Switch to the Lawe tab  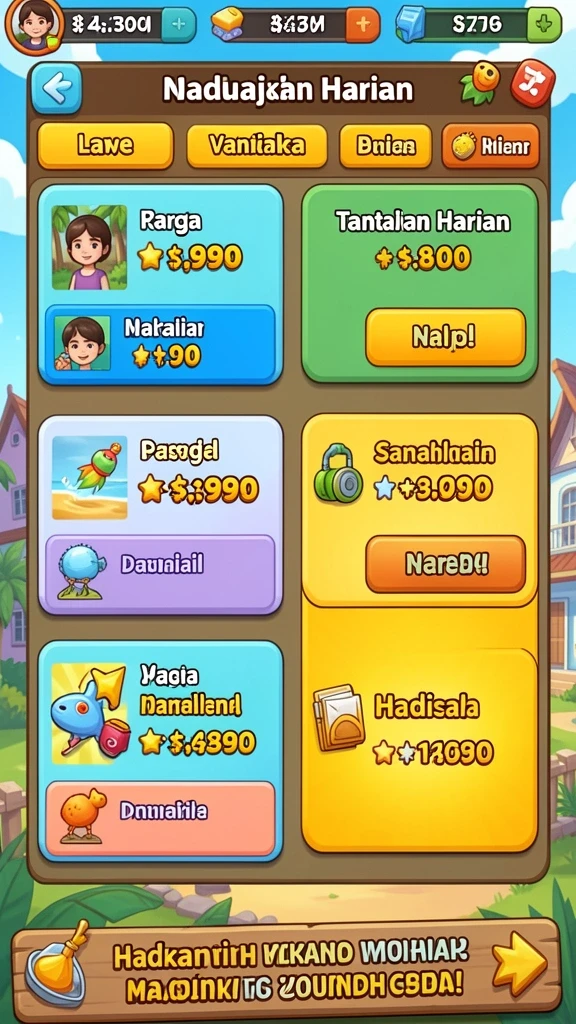(x=105, y=146)
